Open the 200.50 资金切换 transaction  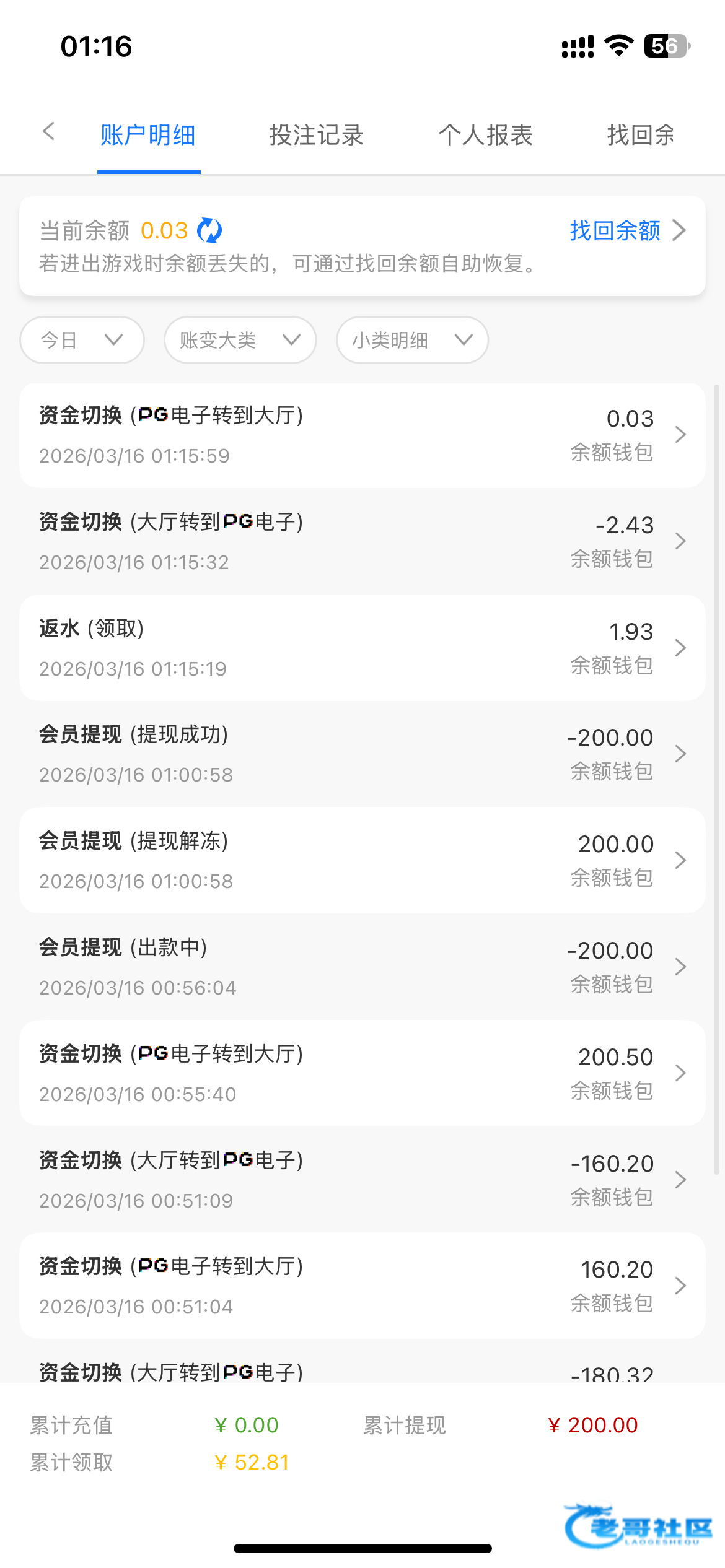pyautogui.click(x=362, y=1074)
